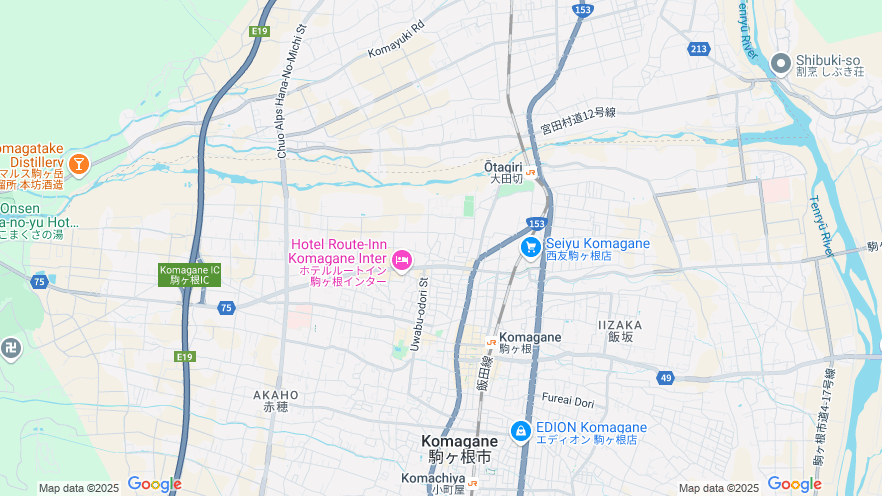Screen dimensions: 882x496
Task: Tap the EDION Komagane store pin
Action: pos(521,431)
